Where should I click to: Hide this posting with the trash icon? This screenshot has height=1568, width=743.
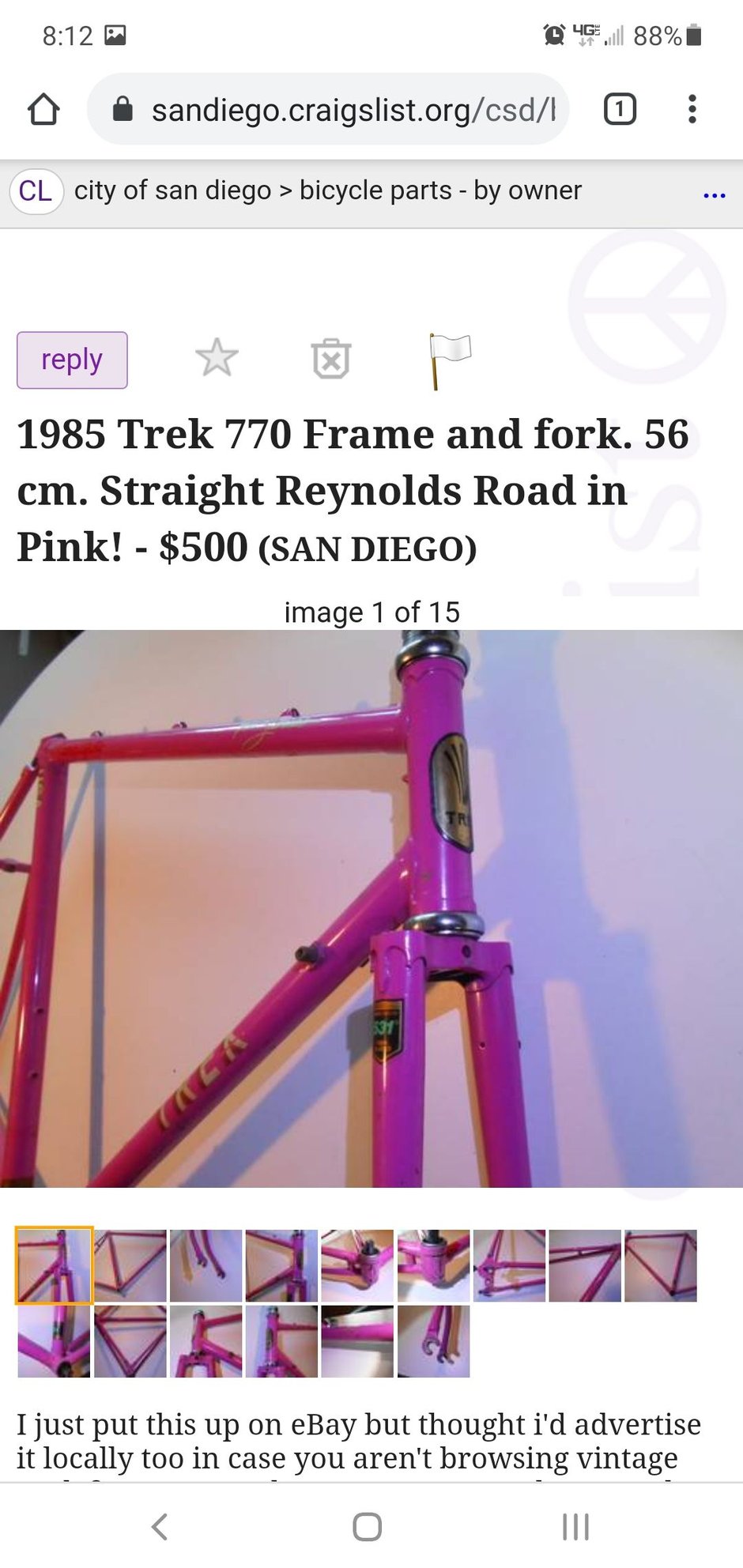[330, 360]
